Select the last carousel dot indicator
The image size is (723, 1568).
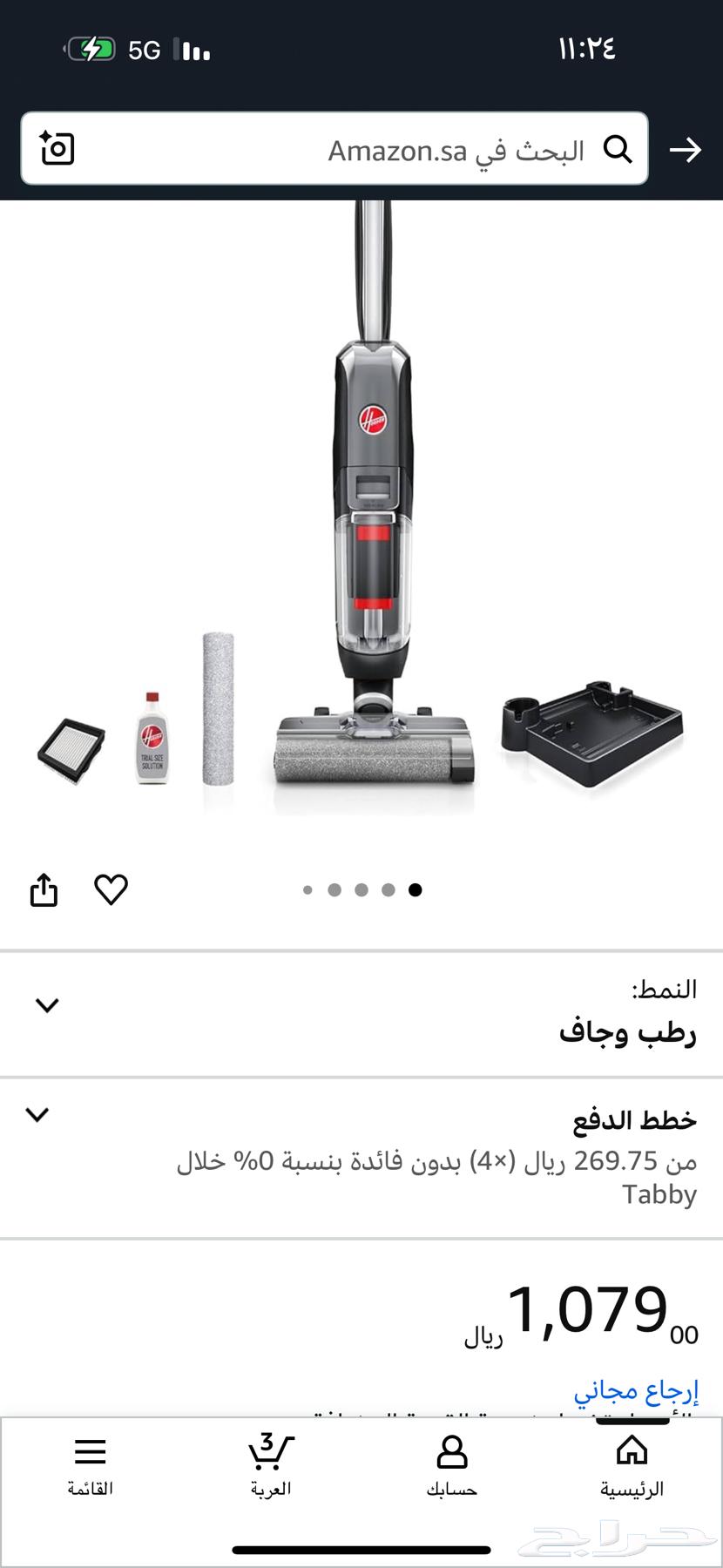(416, 890)
